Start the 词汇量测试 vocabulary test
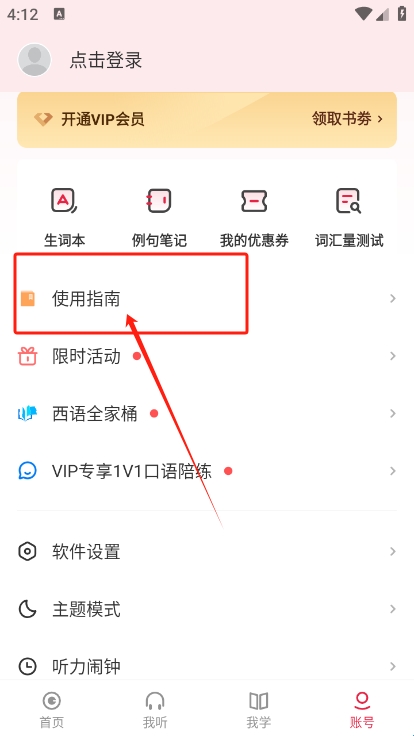 point(349,217)
